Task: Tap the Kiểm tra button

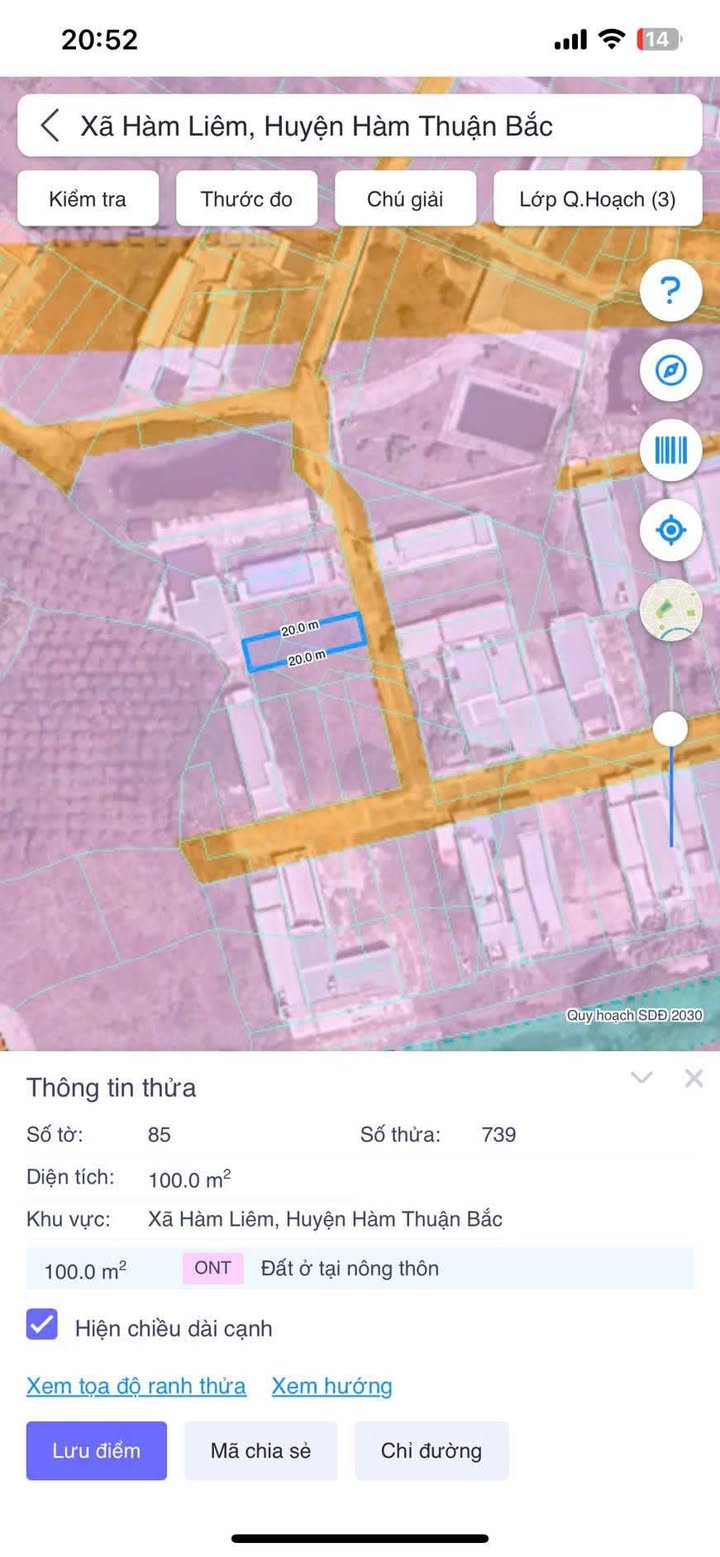Action: 88,199
